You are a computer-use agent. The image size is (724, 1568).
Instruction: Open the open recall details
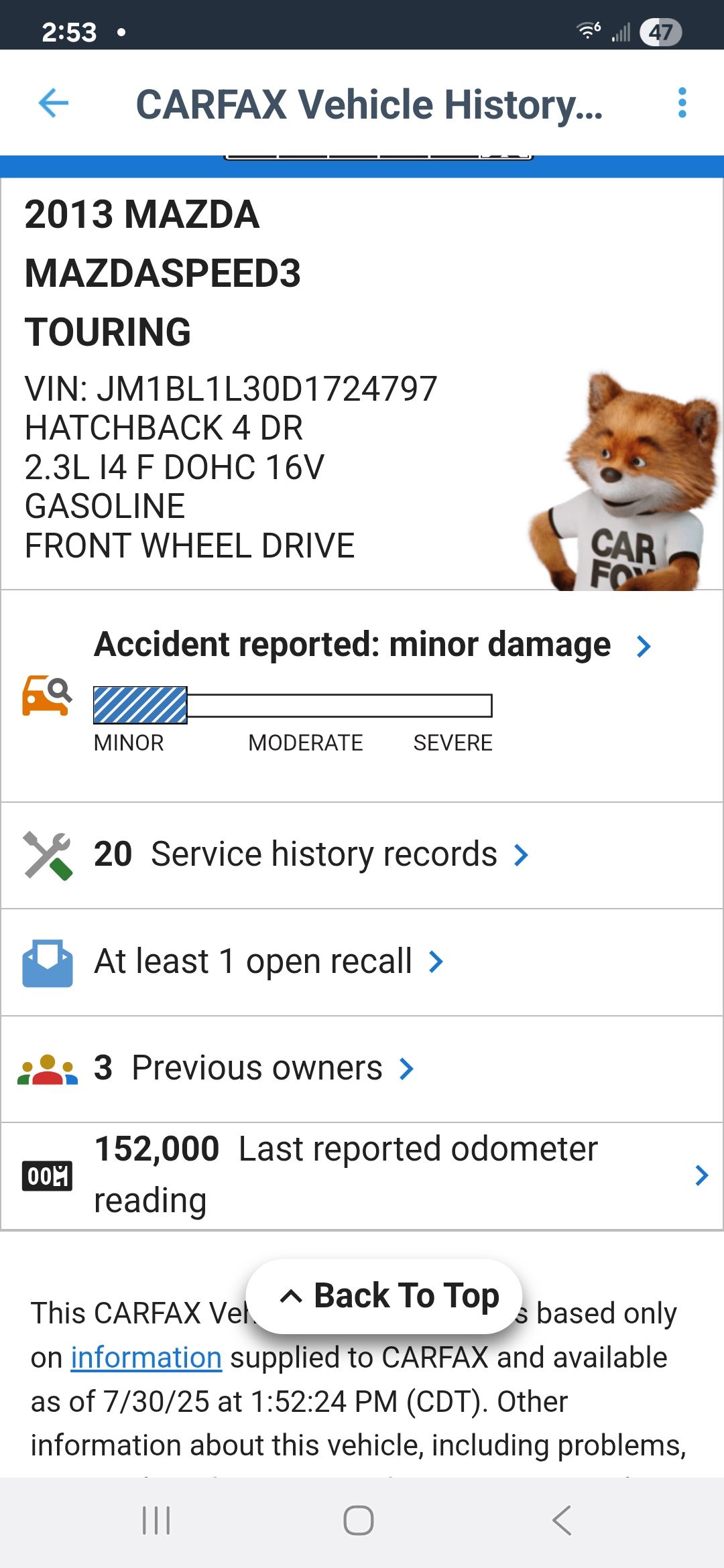click(268, 962)
